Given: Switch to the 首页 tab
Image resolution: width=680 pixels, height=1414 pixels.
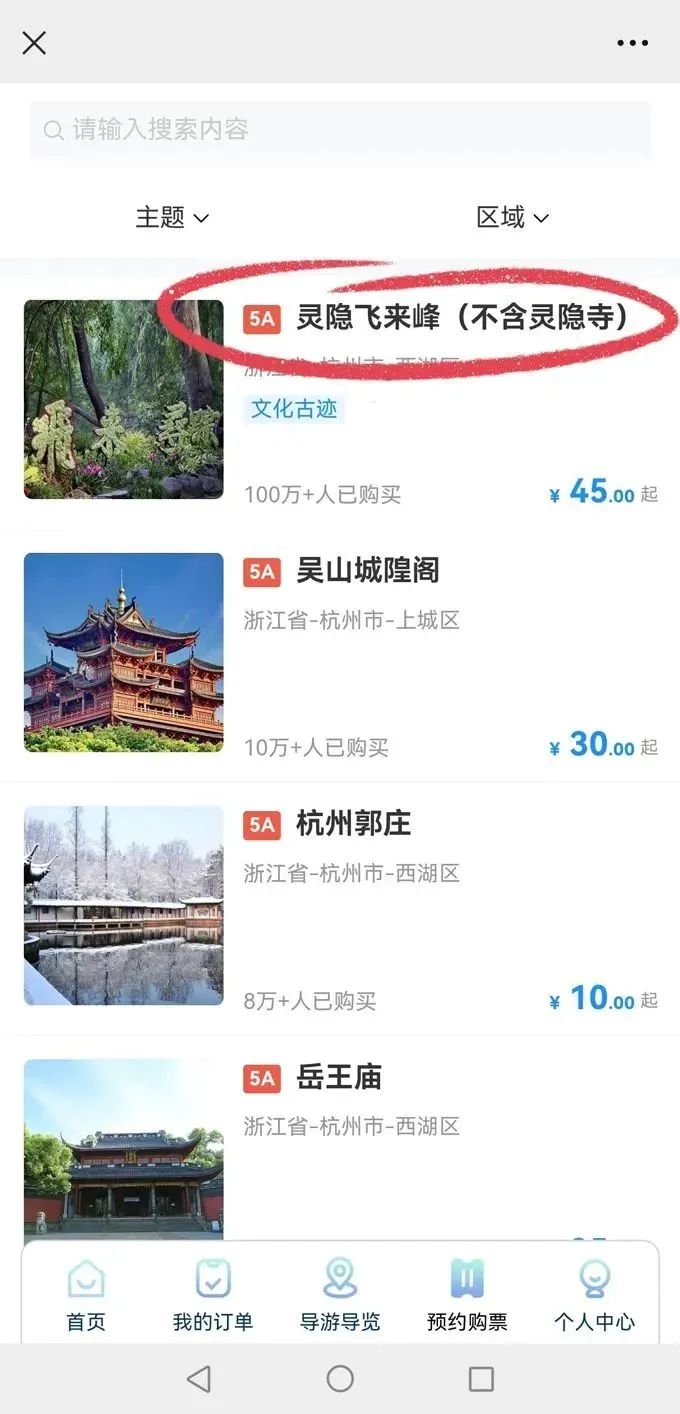Looking at the screenshot, I should click(86, 1295).
